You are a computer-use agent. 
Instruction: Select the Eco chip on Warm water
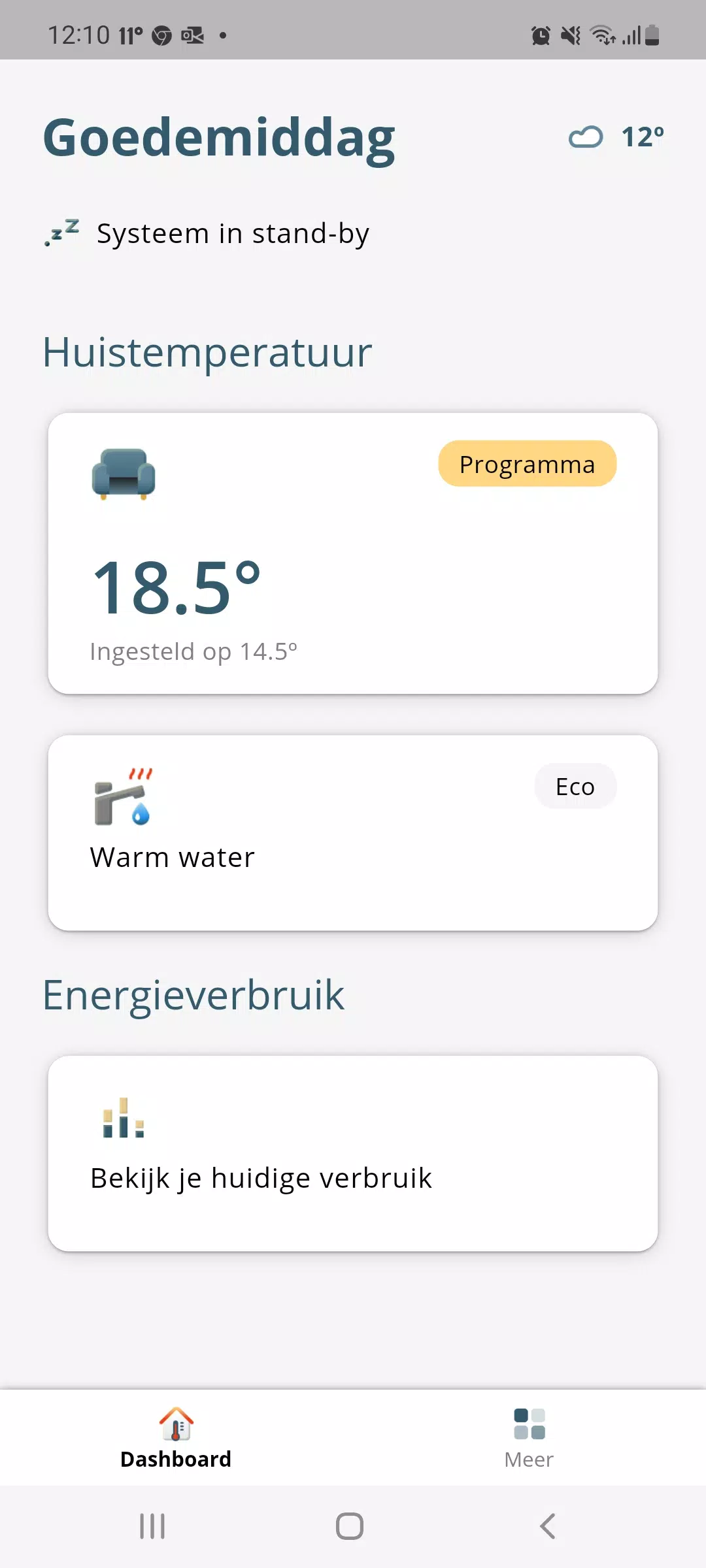click(575, 786)
